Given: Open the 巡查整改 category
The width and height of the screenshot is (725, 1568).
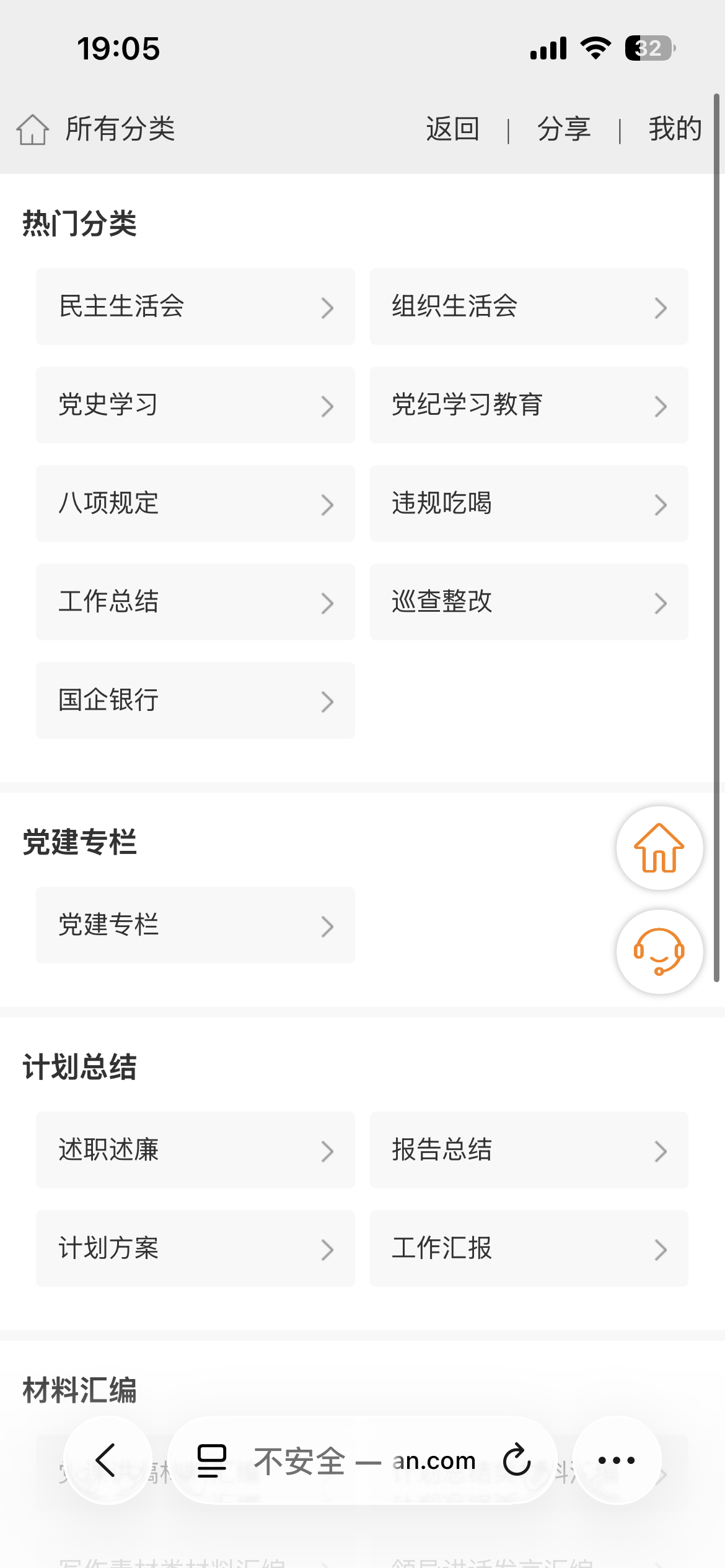Looking at the screenshot, I should (529, 602).
